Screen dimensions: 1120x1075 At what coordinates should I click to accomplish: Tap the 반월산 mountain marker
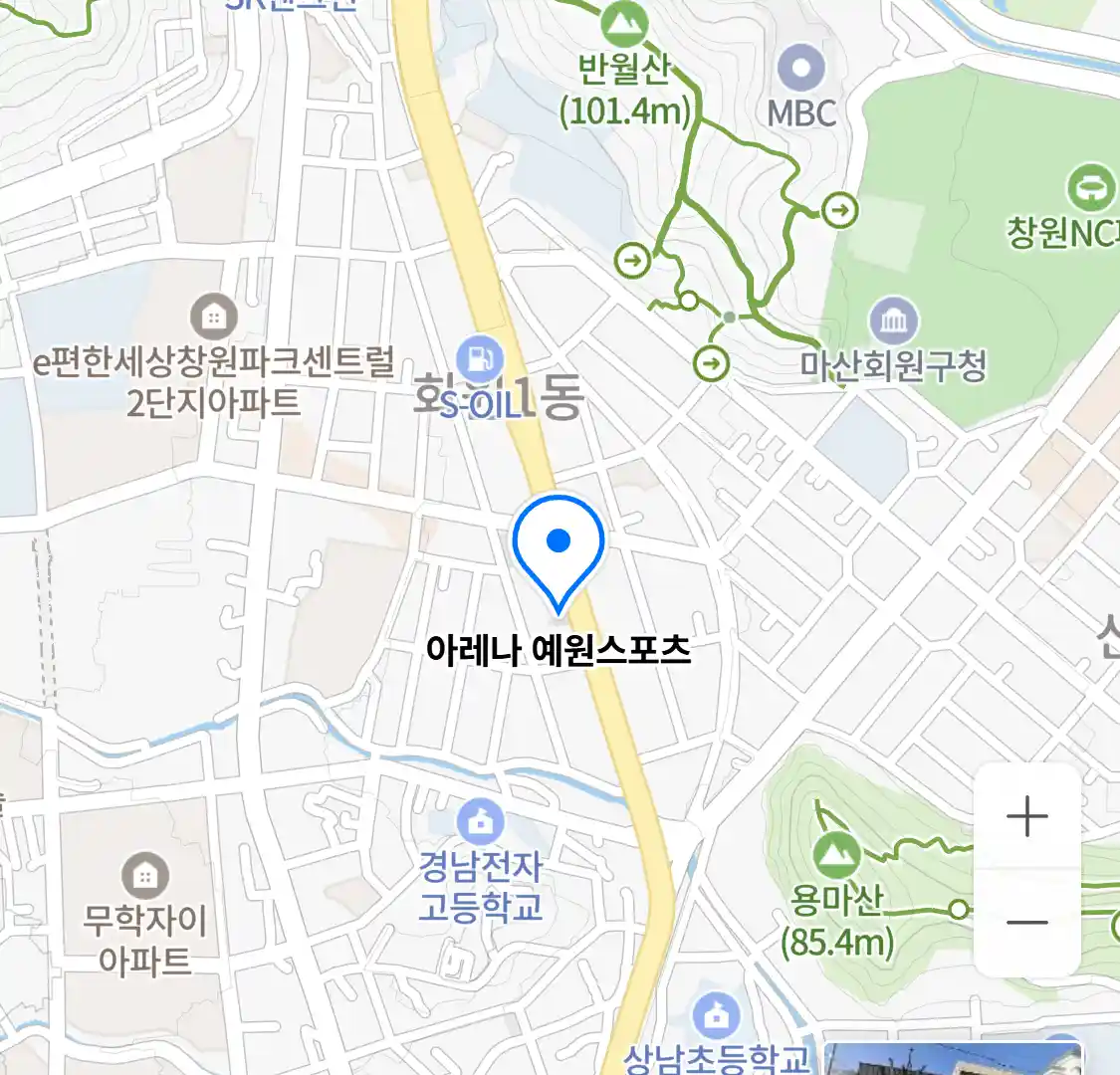coord(625,23)
